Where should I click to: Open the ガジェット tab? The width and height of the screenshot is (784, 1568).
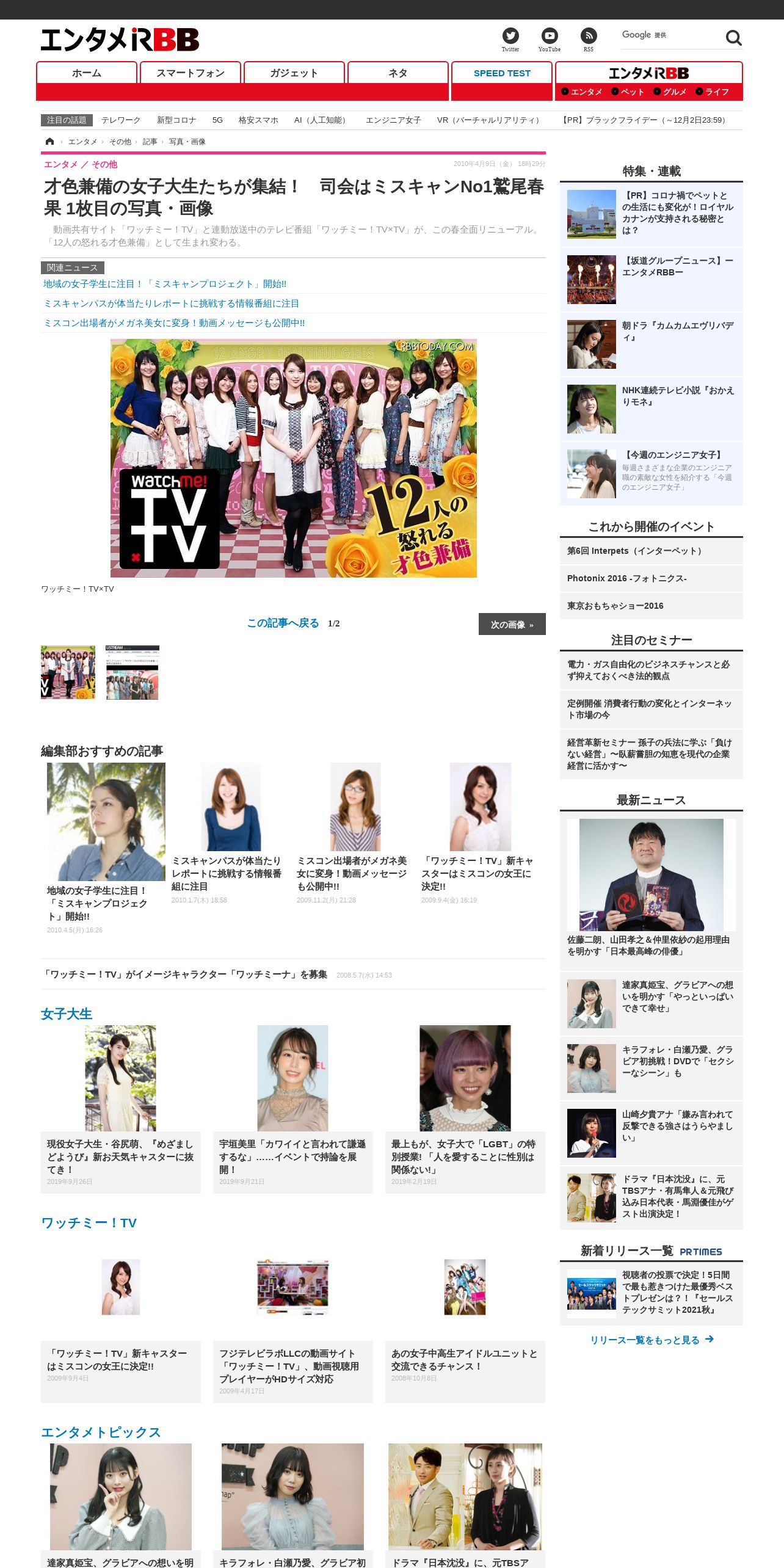pos(294,73)
